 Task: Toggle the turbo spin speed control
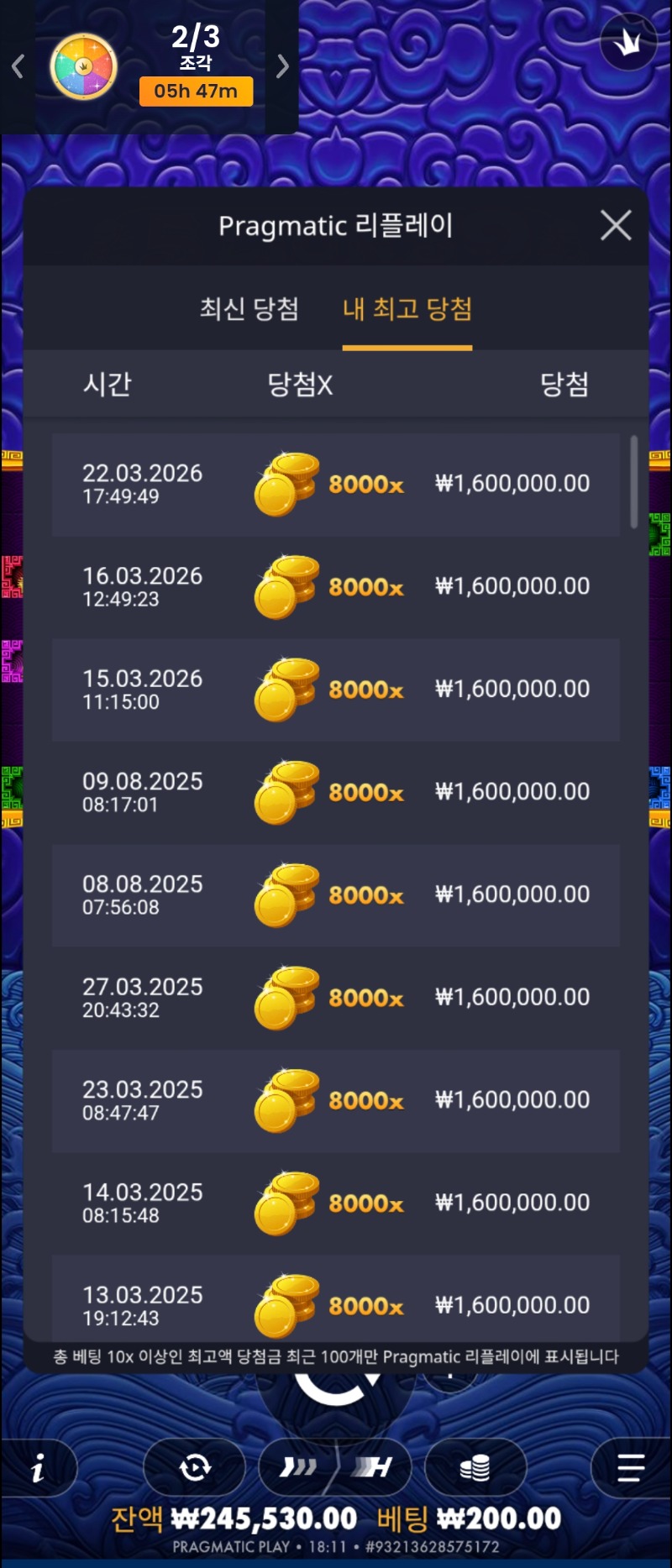pos(299,1468)
